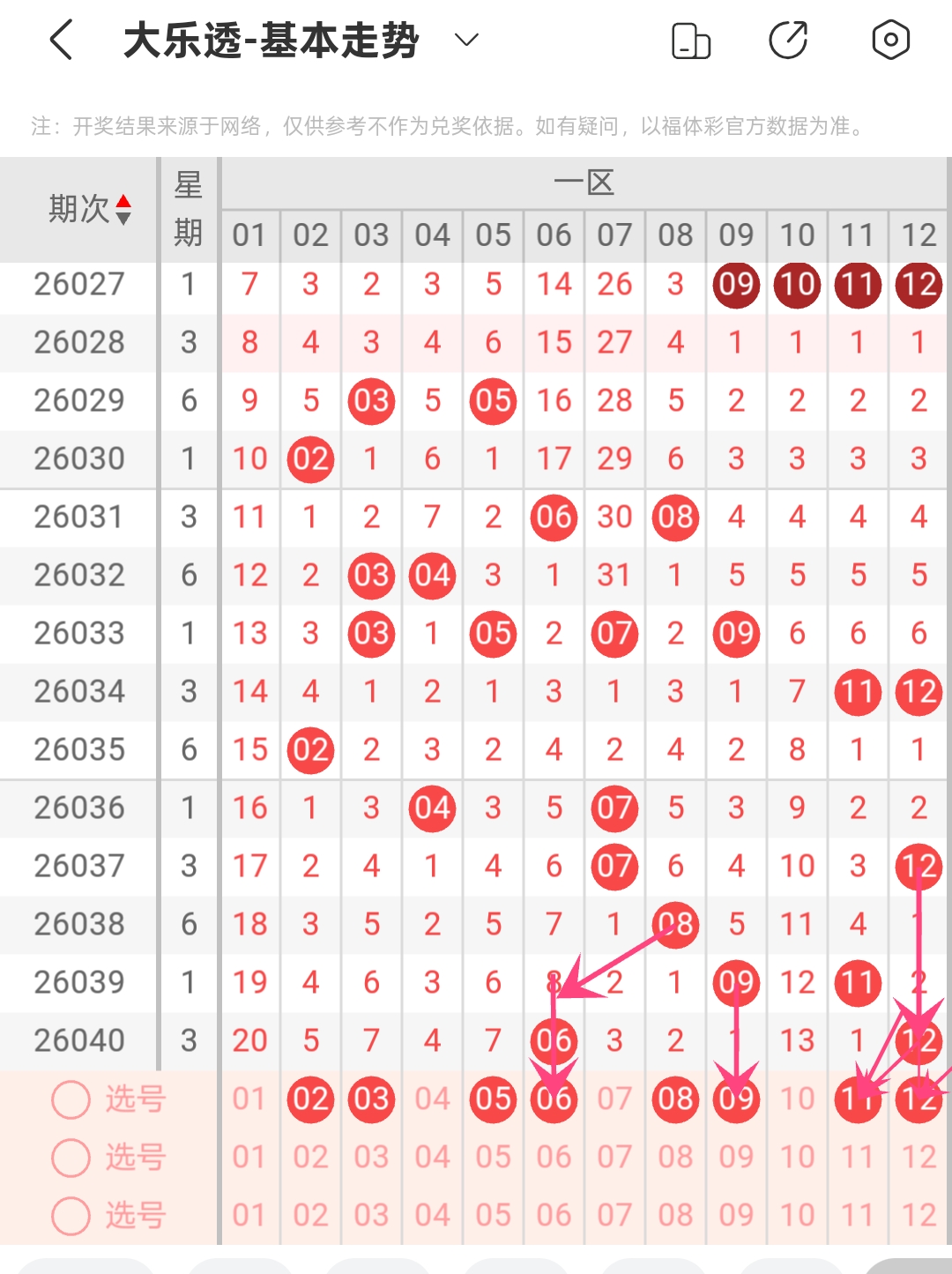Click the 星期 column header

[188, 210]
